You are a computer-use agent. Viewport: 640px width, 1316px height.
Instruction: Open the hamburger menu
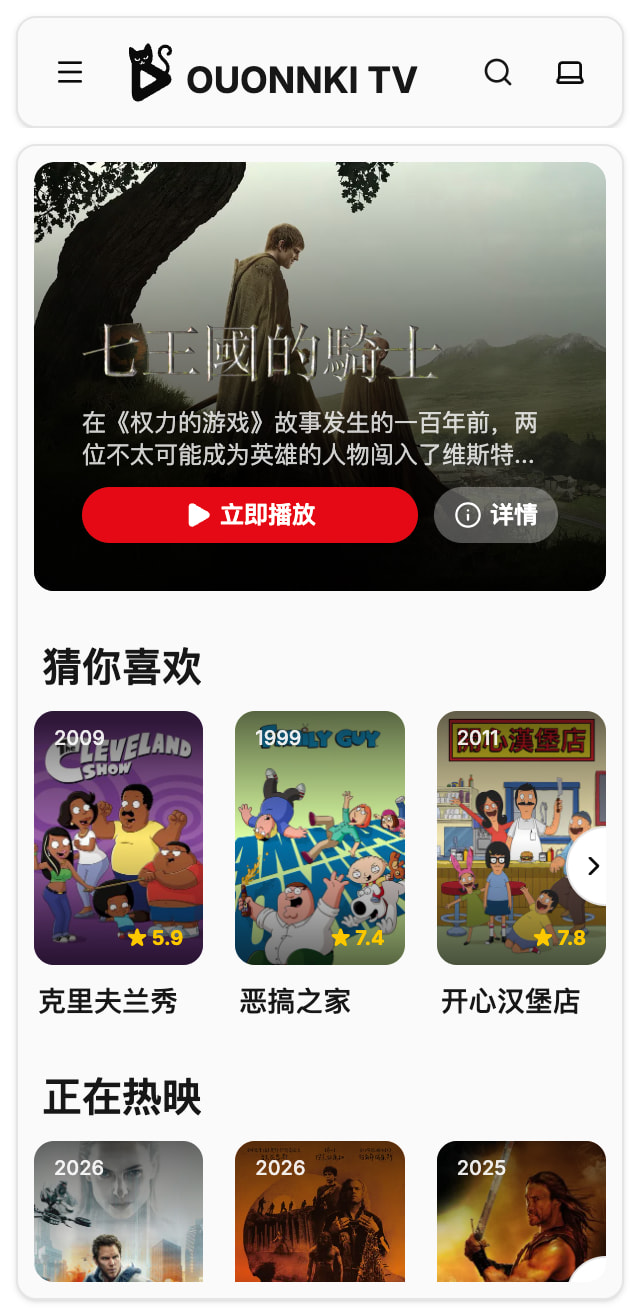click(70, 72)
